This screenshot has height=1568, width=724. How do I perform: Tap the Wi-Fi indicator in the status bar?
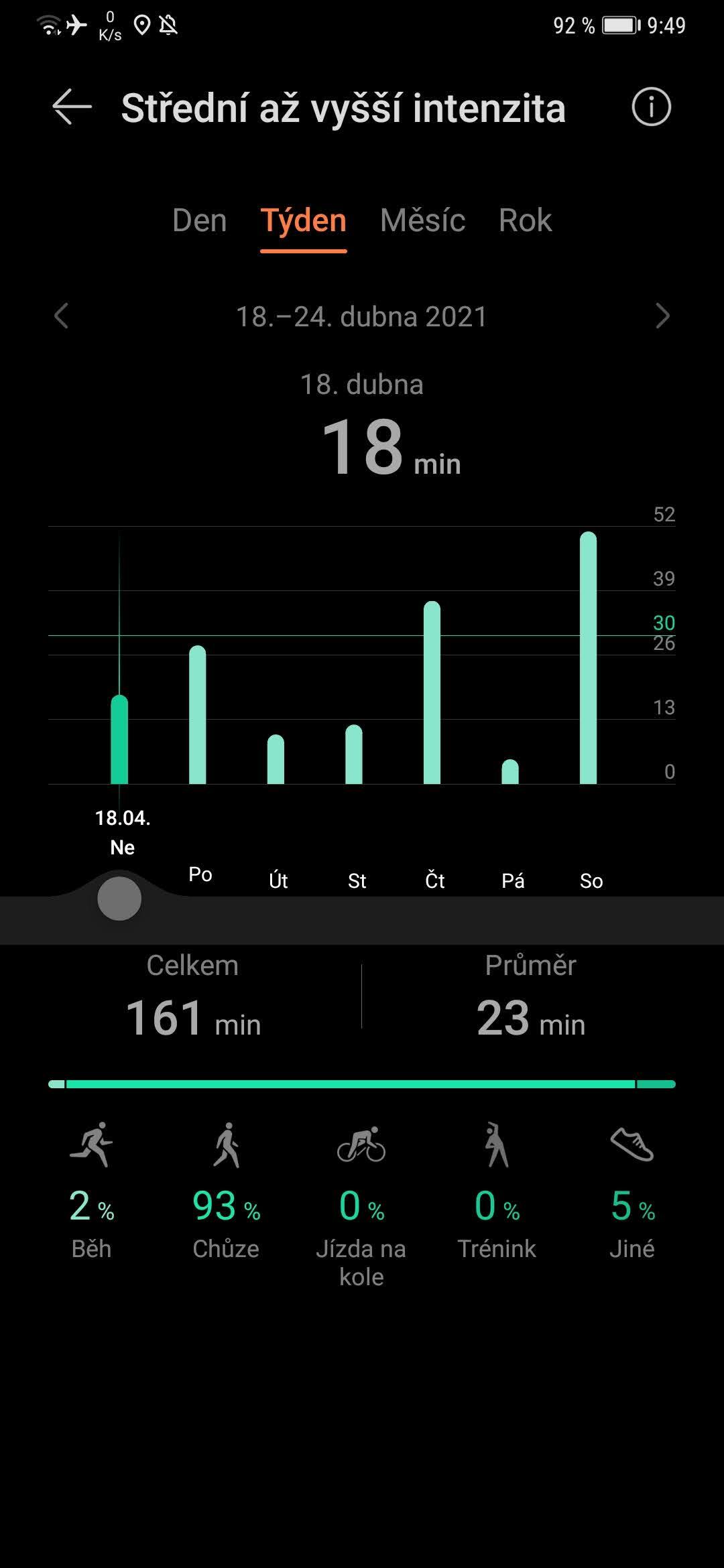pyautogui.click(x=47, y=24)
